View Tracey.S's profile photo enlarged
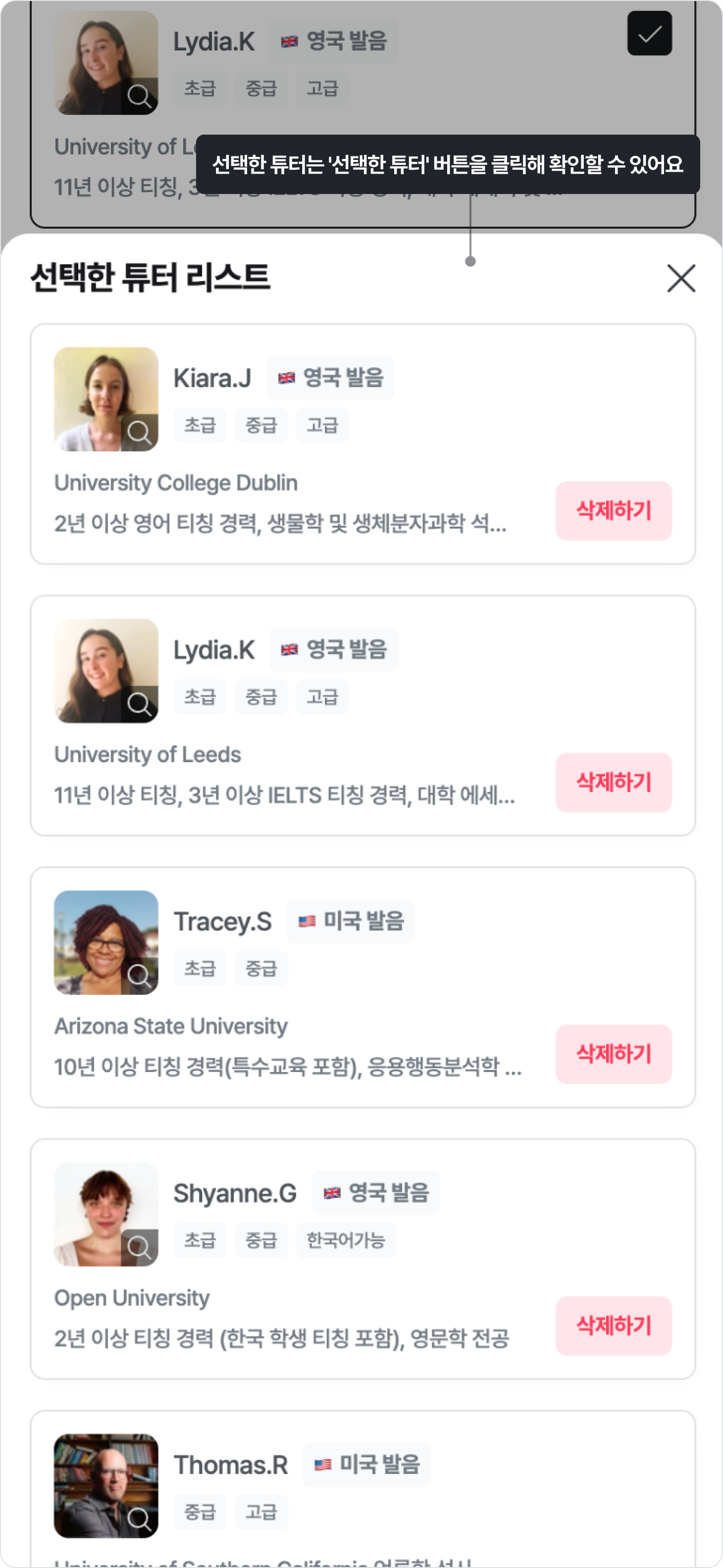 pyautogui.click(x=140, y=976)
